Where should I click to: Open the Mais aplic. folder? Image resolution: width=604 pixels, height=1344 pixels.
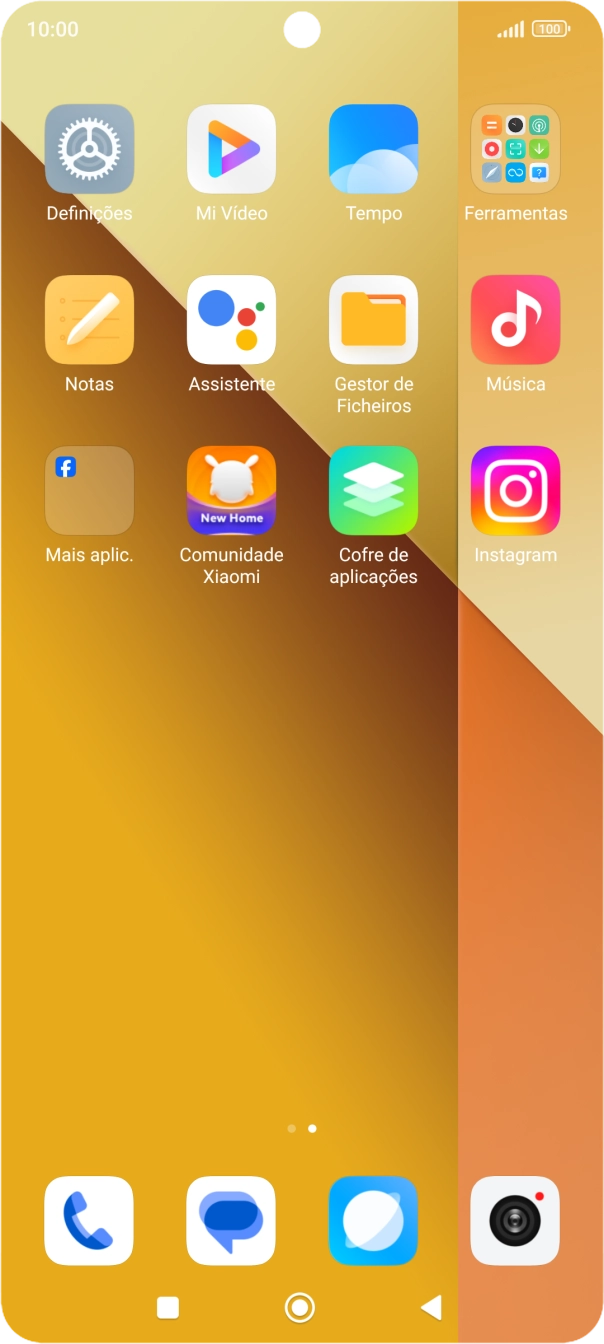(x=89, y=491)
